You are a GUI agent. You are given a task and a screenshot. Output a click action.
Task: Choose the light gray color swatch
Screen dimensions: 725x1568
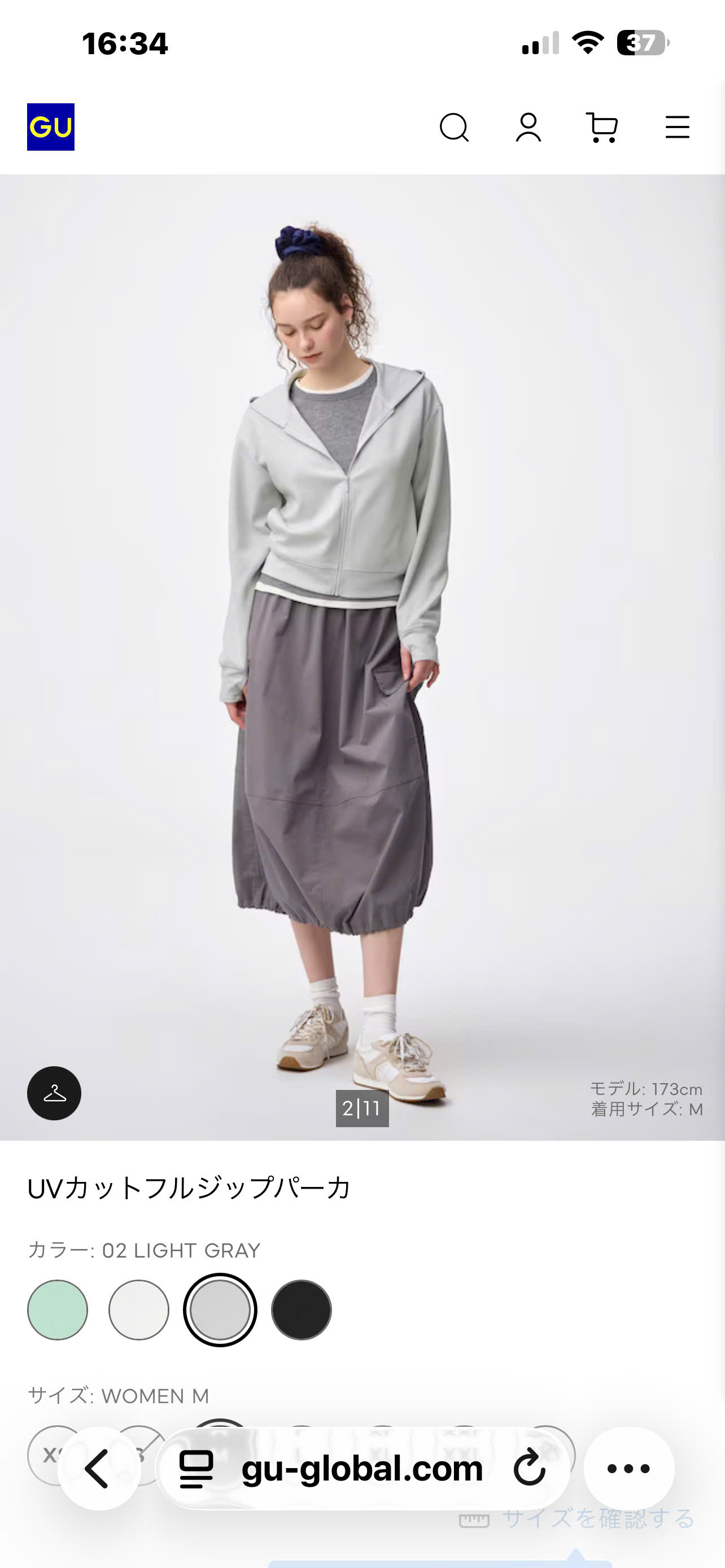coord(220,1309)
